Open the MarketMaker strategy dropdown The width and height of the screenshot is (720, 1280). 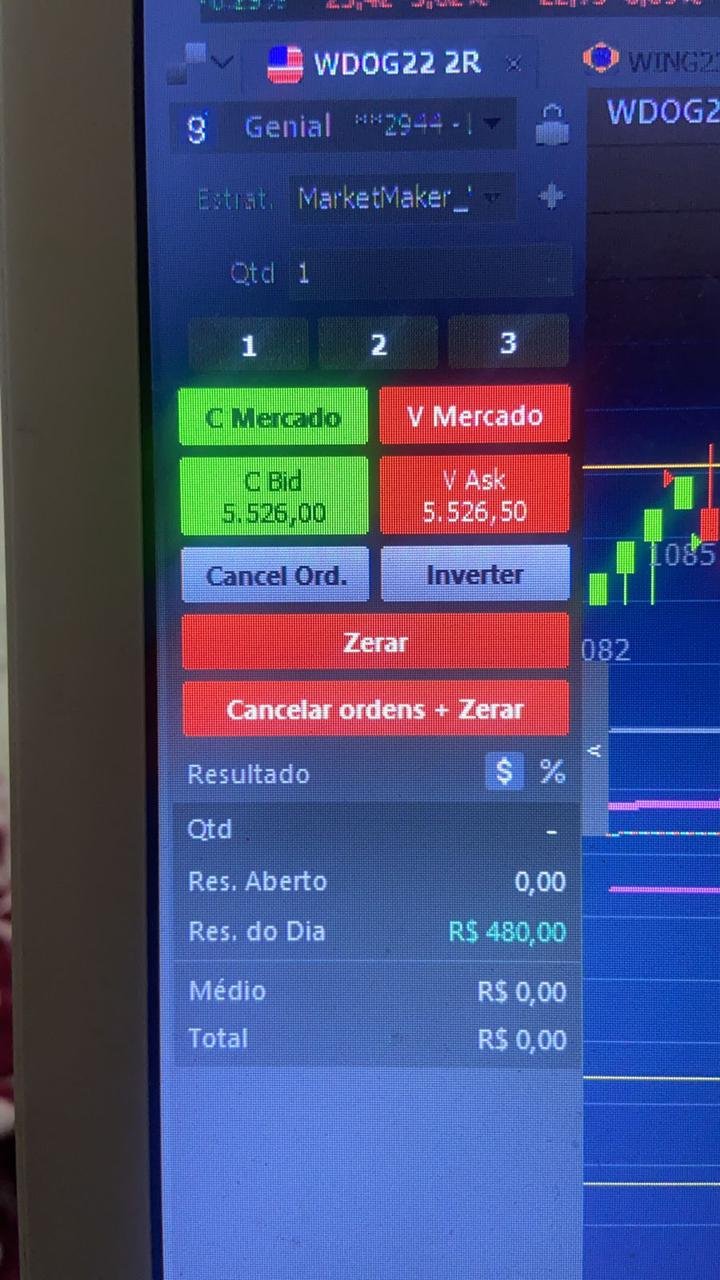[402, 198]
